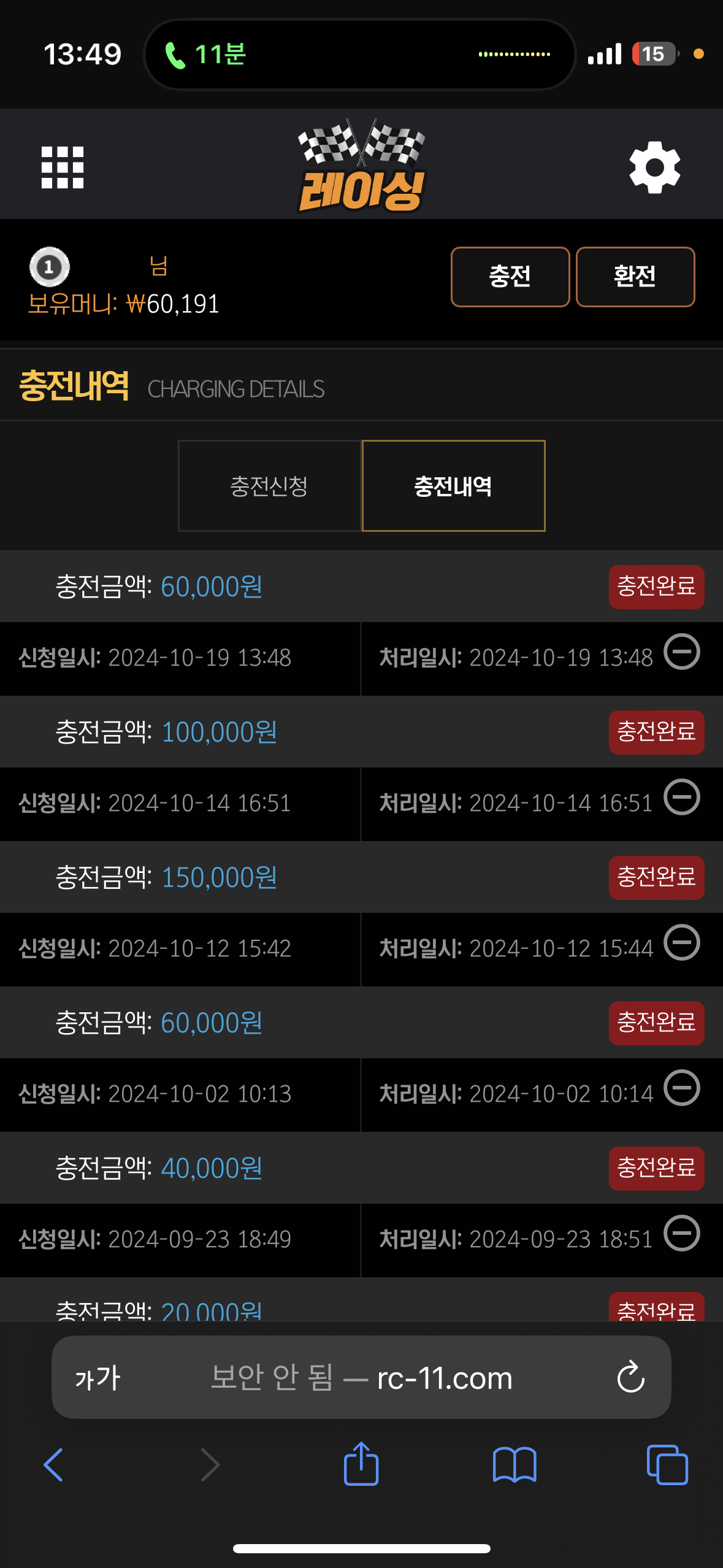Open Safari bookmarks
Screen dimensions: 723x1568
[x=515, y=1465]
